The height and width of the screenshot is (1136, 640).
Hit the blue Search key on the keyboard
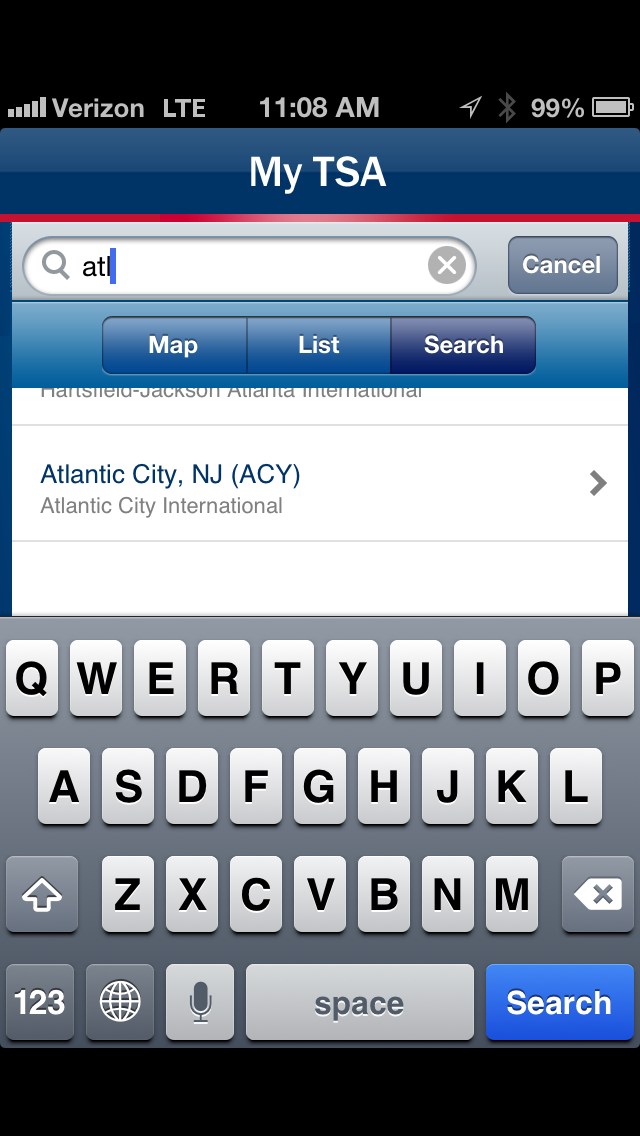pos(560,1003)
